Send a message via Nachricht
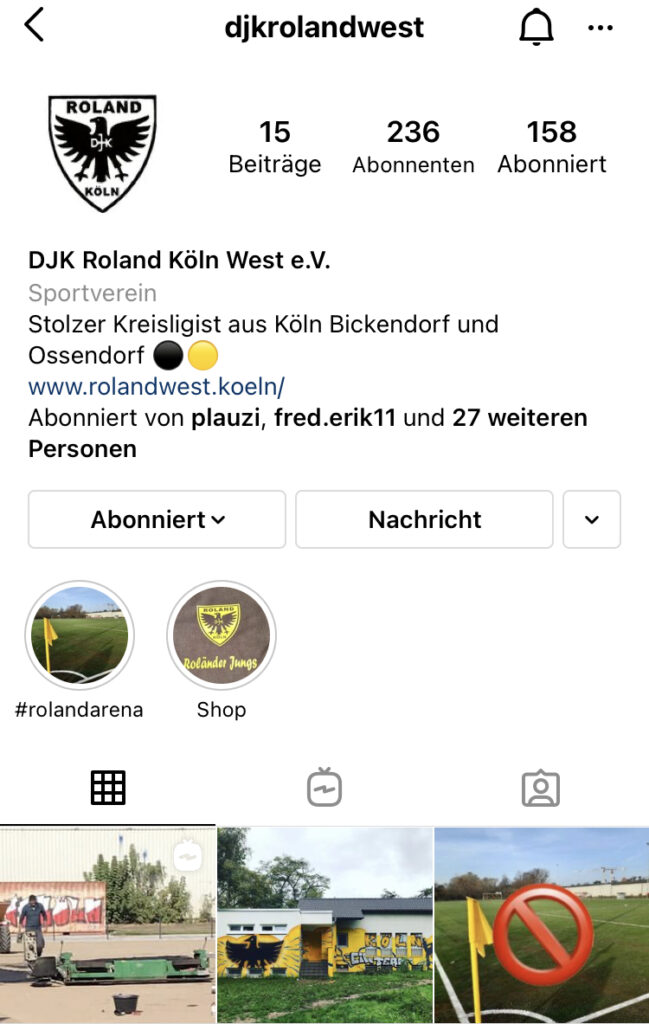Image resolution: width=649 pixels, height=1024 pixels. click(x=424, y=519)
